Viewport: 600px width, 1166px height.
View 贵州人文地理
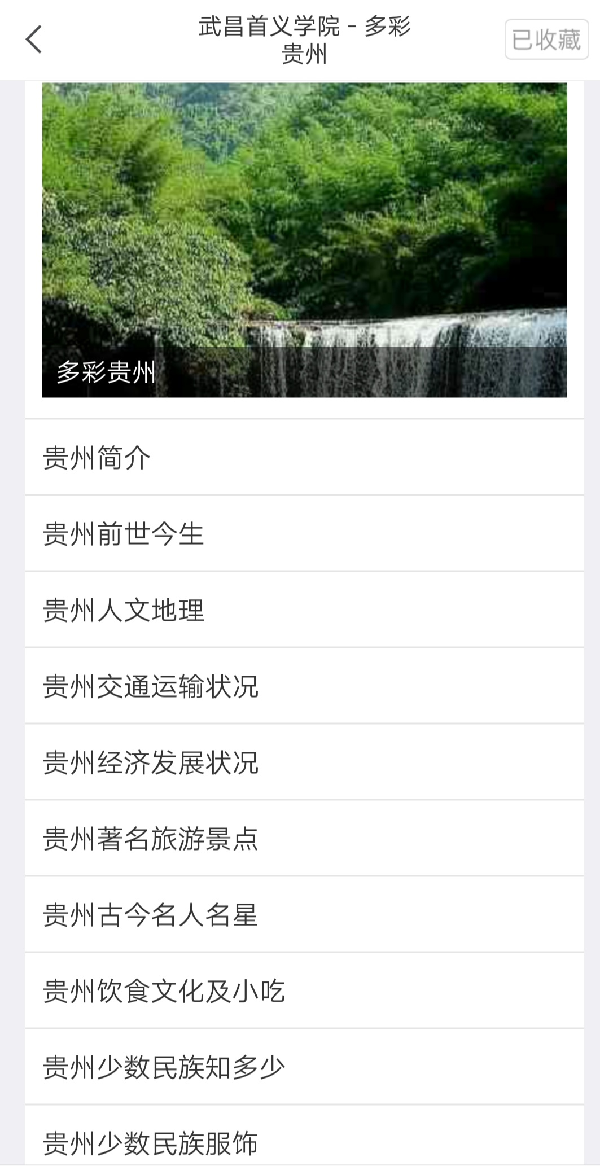[304, 610]
